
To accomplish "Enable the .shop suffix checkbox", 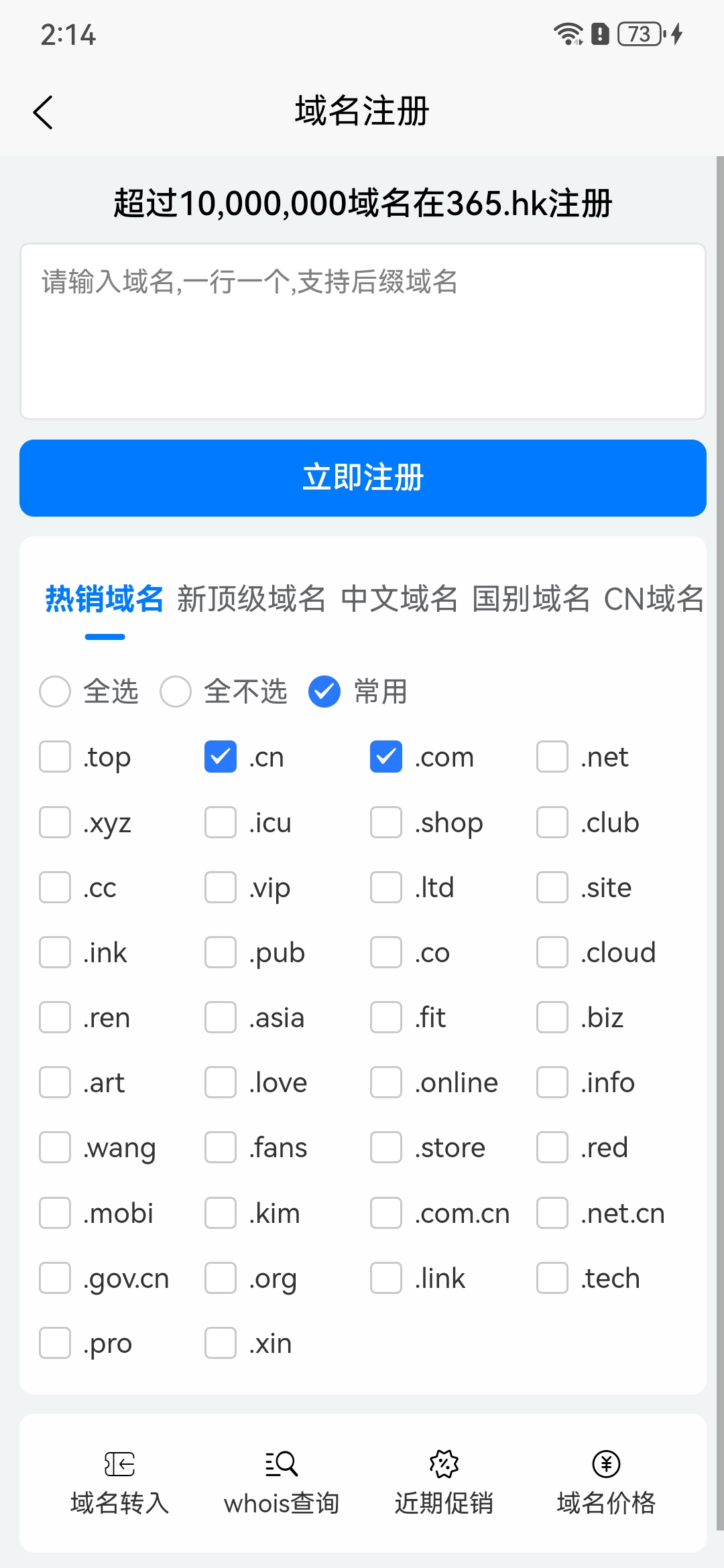I will [386, 822].
